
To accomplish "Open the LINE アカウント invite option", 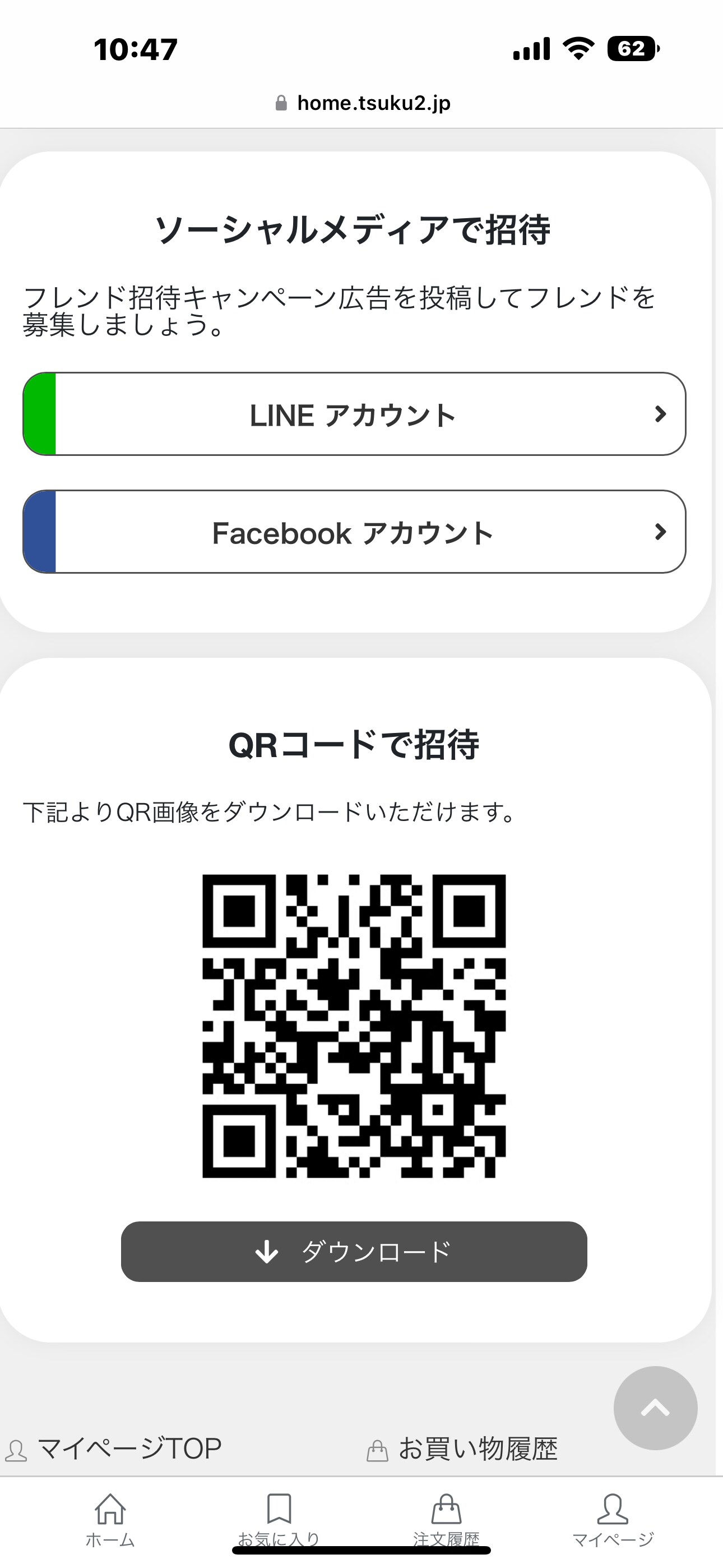I will (354, 414).
